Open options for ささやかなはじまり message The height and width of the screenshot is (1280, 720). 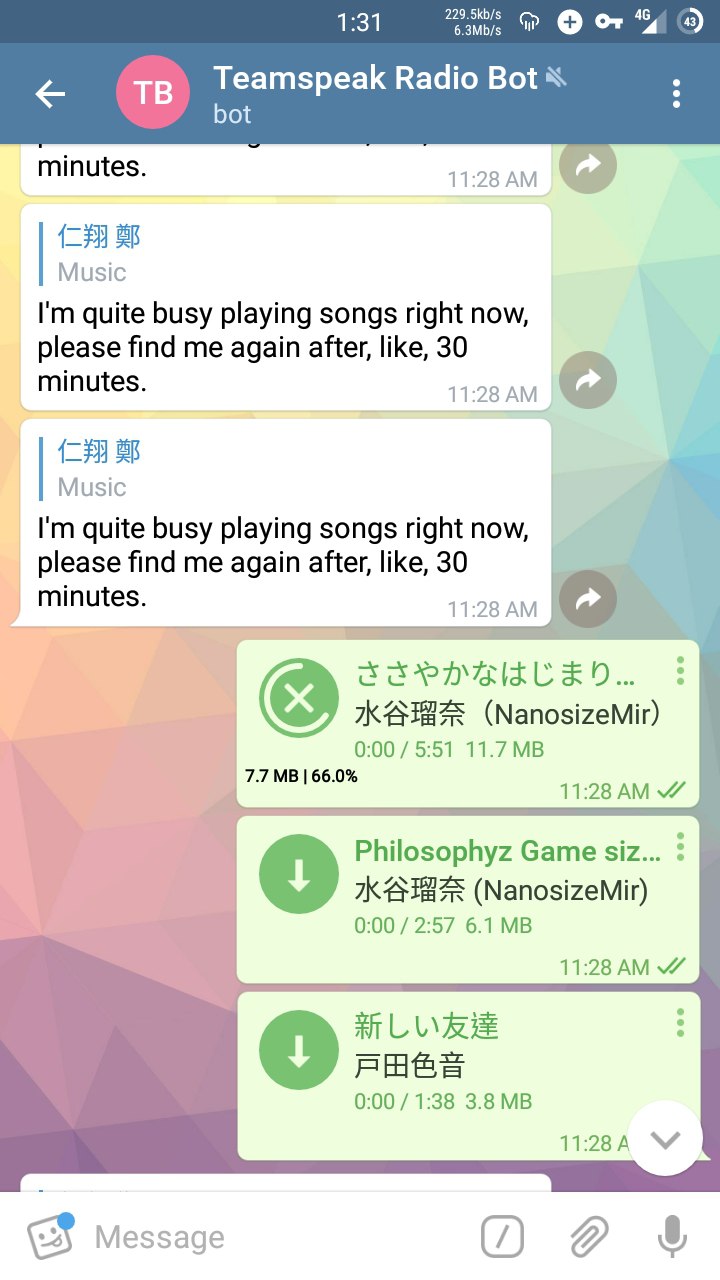680,671
